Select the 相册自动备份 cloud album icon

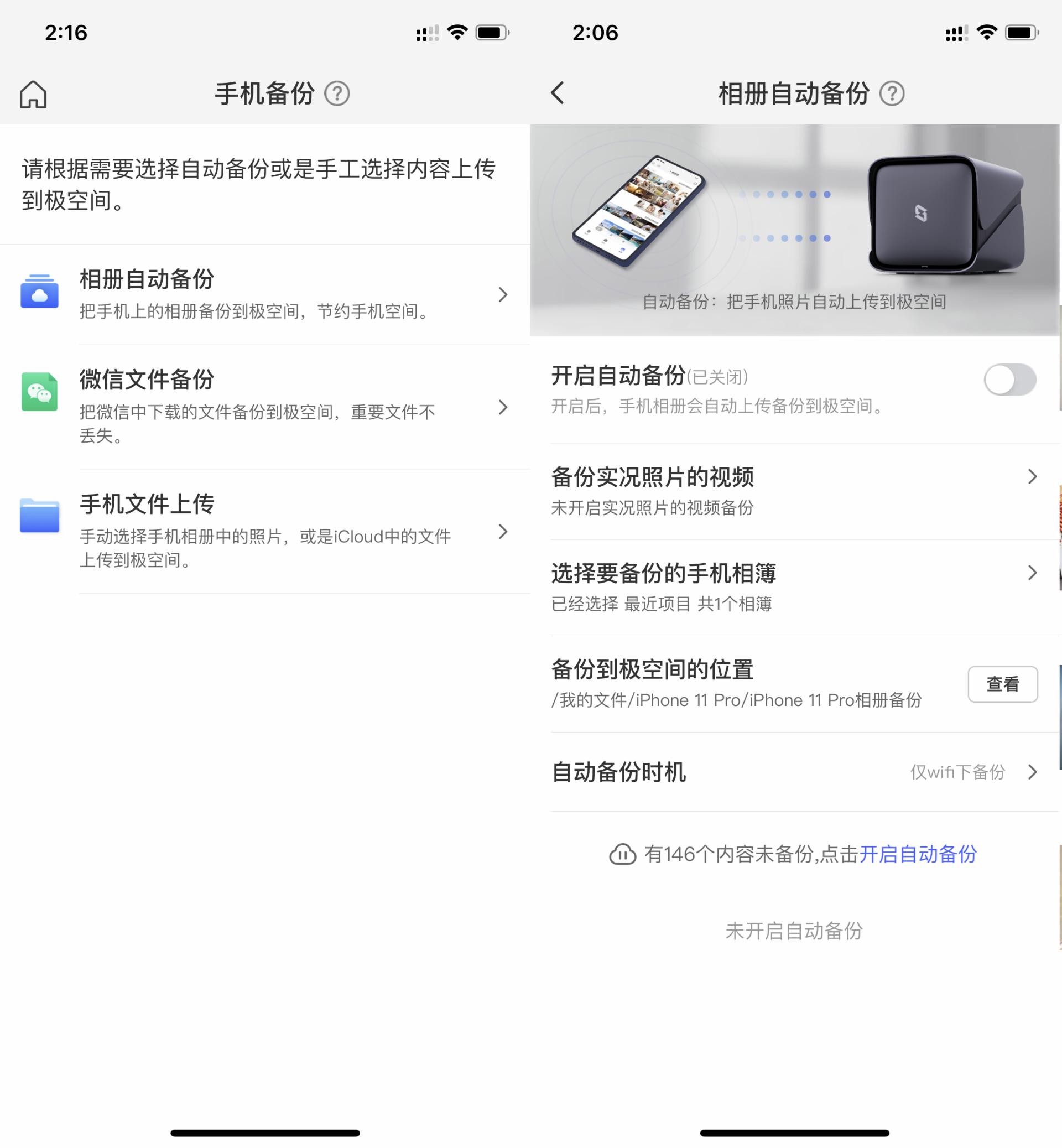(x=39, y=293)
